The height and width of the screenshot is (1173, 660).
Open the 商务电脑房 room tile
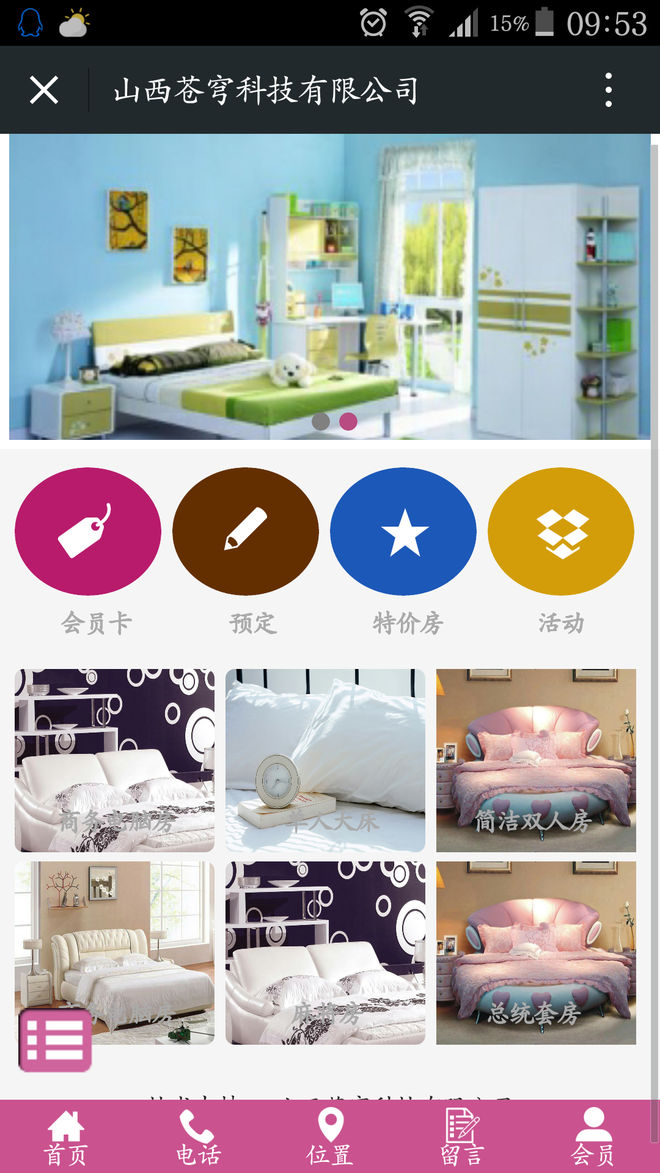pyautogui.click(x=115, y=760)
